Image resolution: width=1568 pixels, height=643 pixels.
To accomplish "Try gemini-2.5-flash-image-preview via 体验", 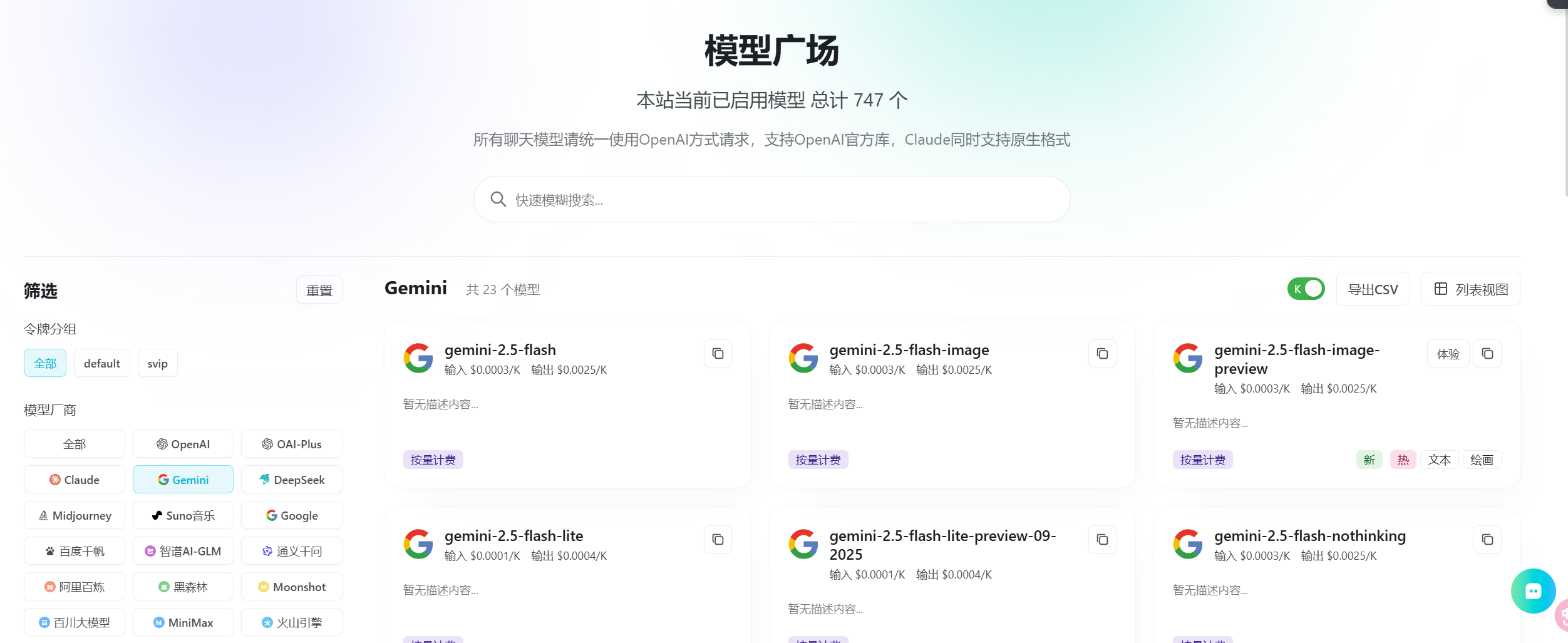I will pos(1448,354).
